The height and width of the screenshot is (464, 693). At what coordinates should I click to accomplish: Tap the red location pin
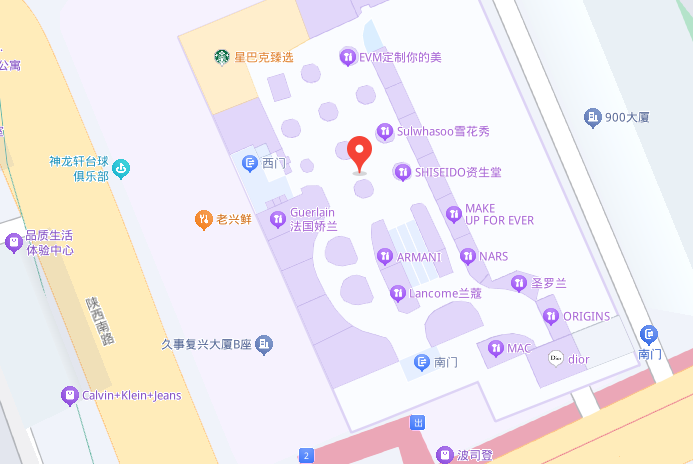360,153
